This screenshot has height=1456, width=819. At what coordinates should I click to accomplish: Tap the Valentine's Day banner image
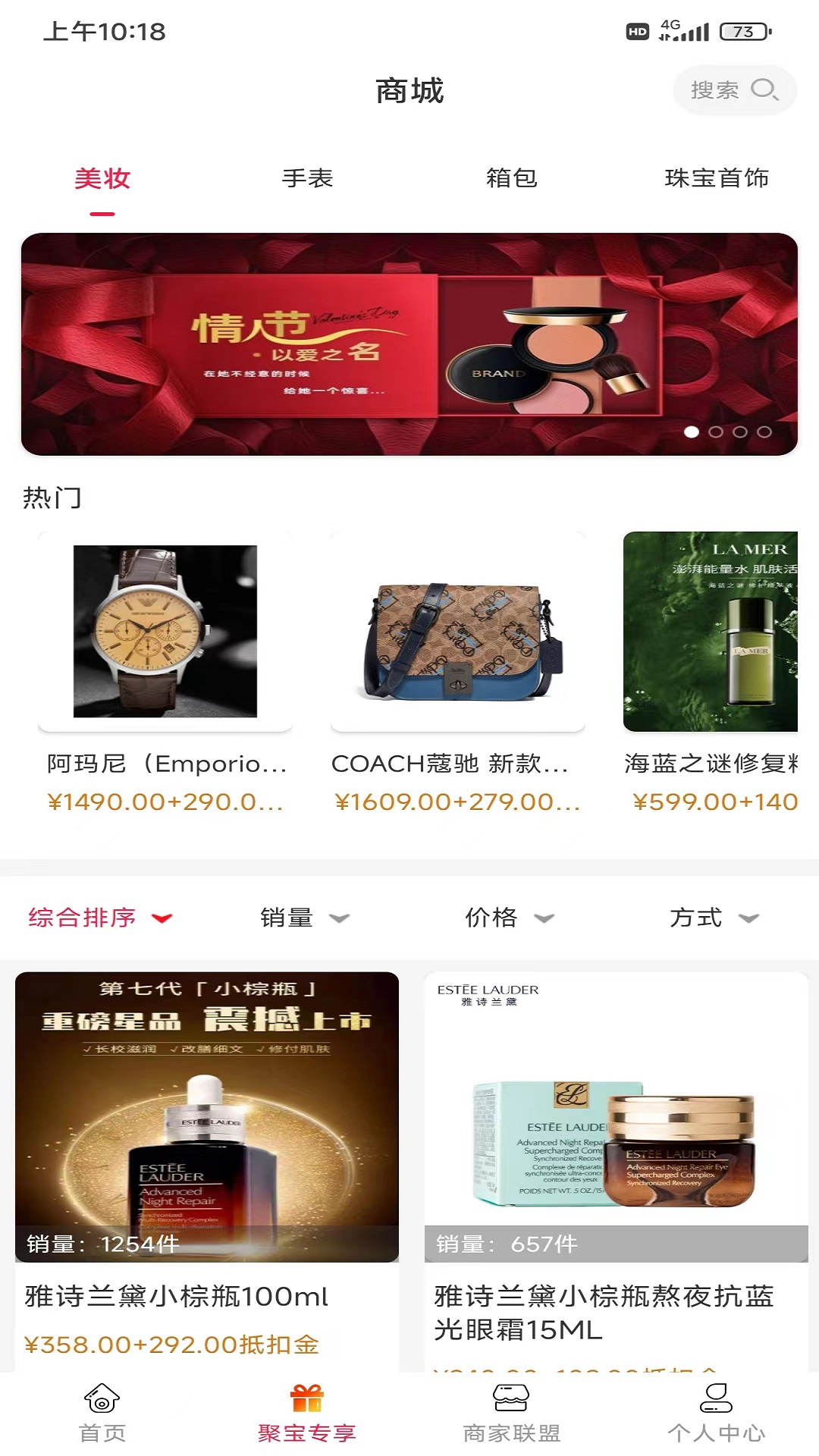click(409, 343)
